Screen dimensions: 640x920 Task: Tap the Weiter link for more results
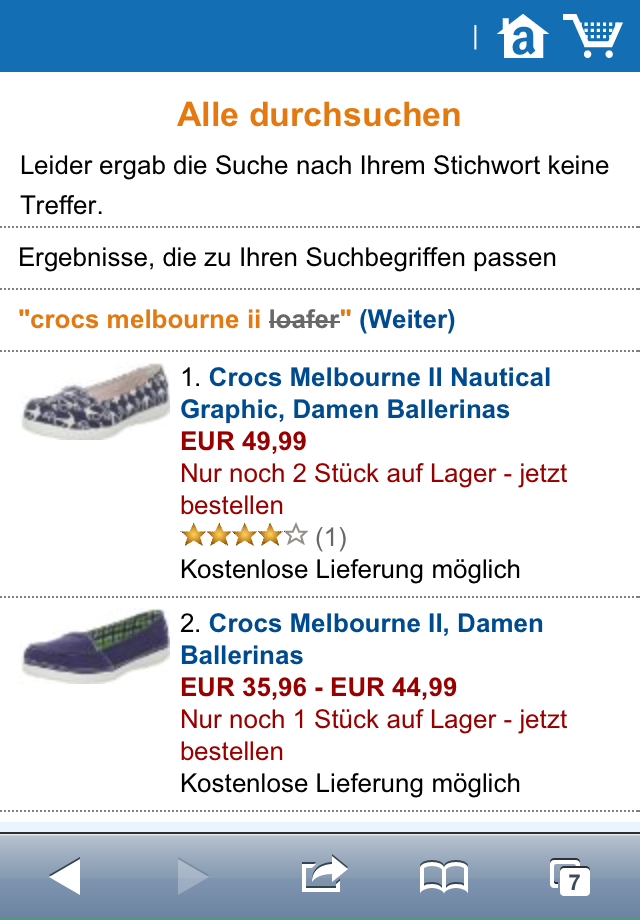pos(407,320)
